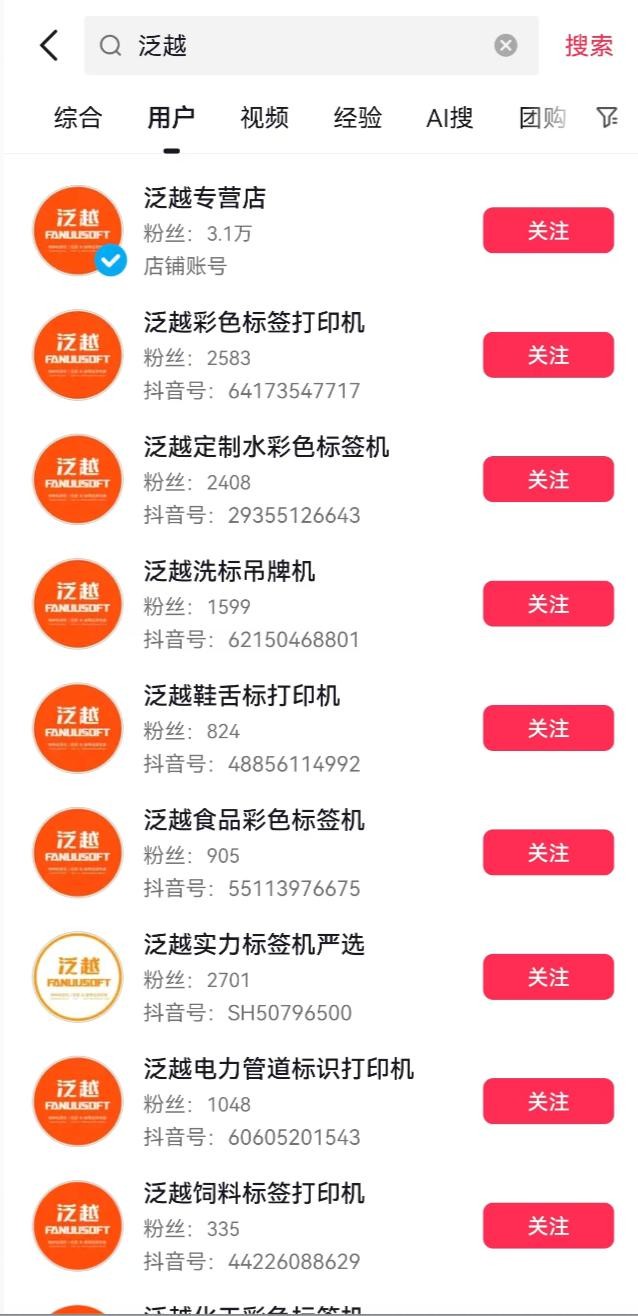This screenshot has width=638, height=1316.
Task: Tap the 搜索 button
Action: tap(589, 45)
